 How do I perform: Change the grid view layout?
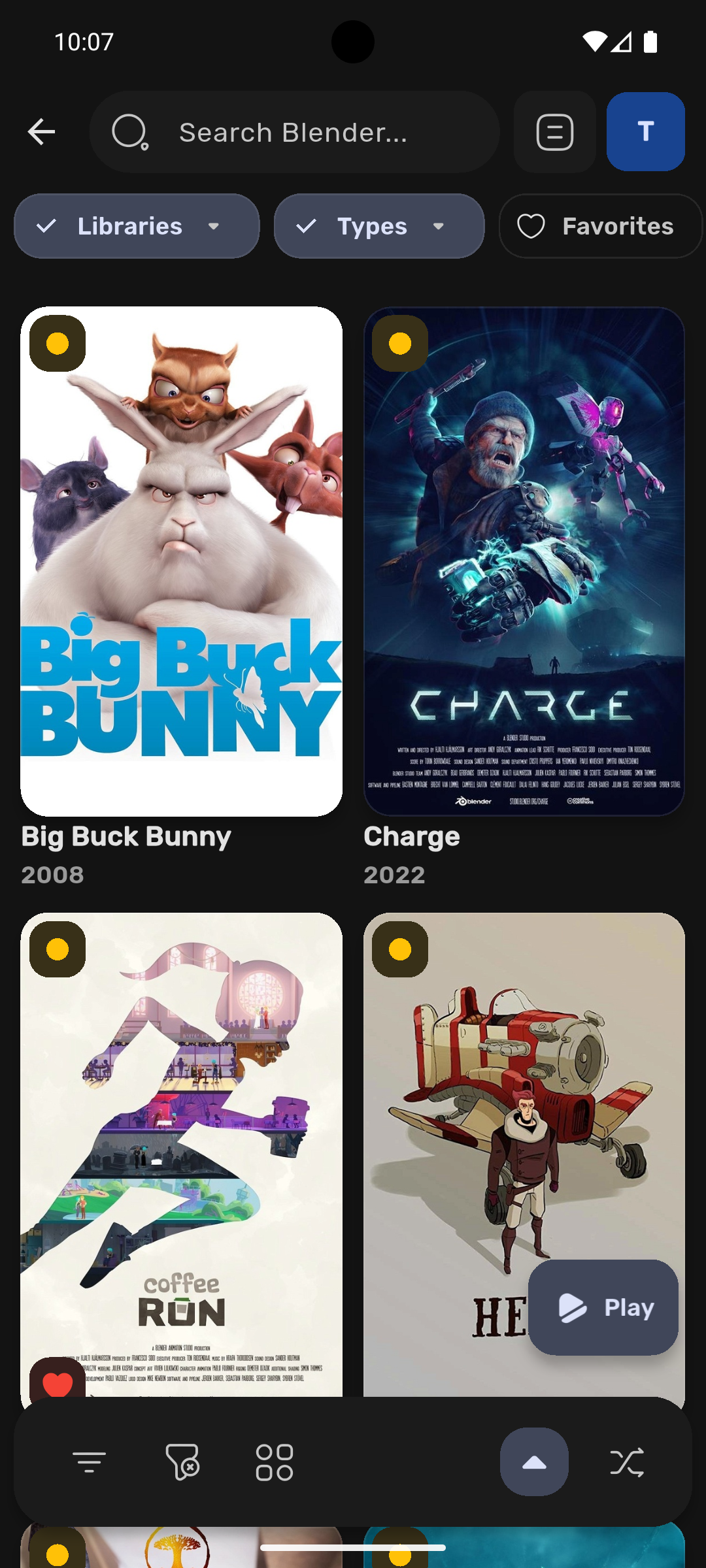pos(275,1462)
